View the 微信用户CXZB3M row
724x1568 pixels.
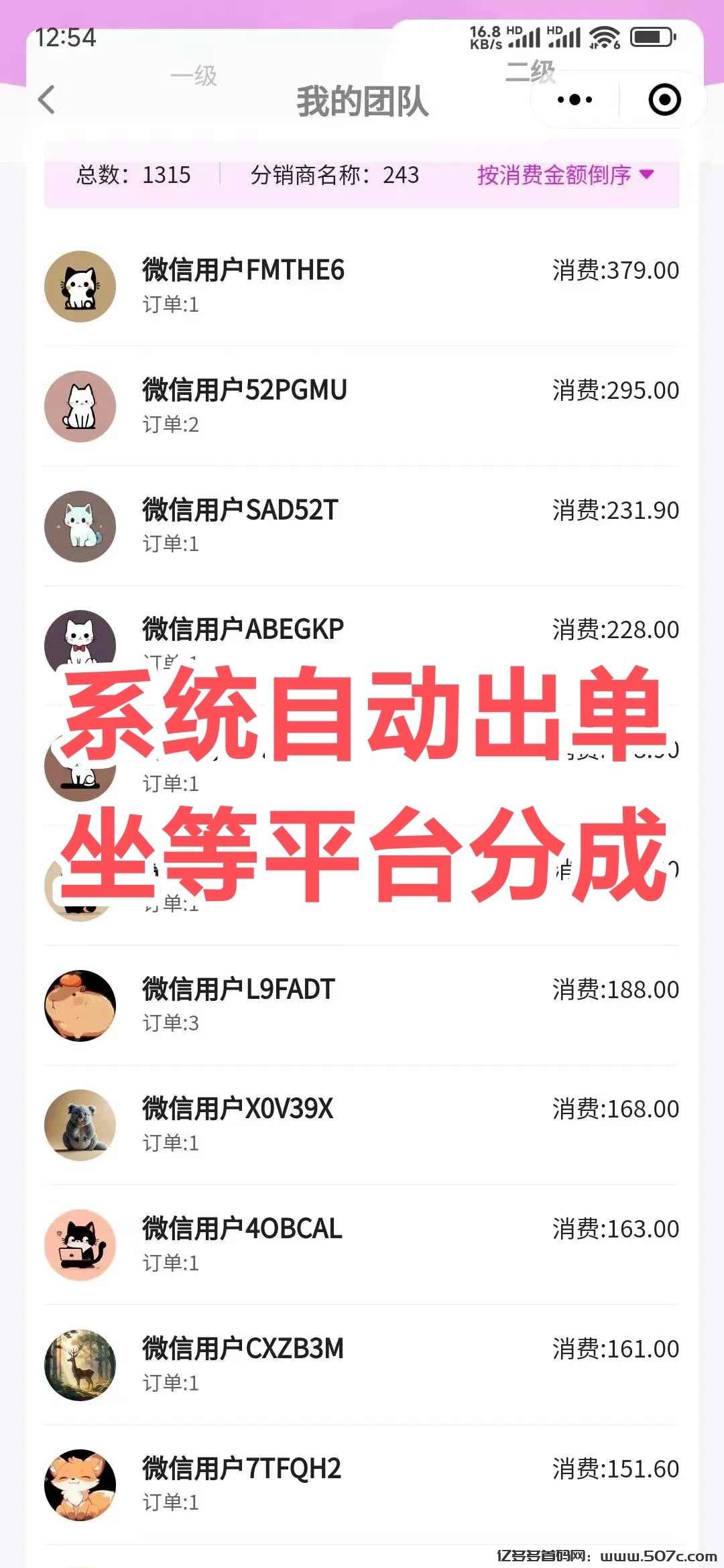click(361, 1365)
